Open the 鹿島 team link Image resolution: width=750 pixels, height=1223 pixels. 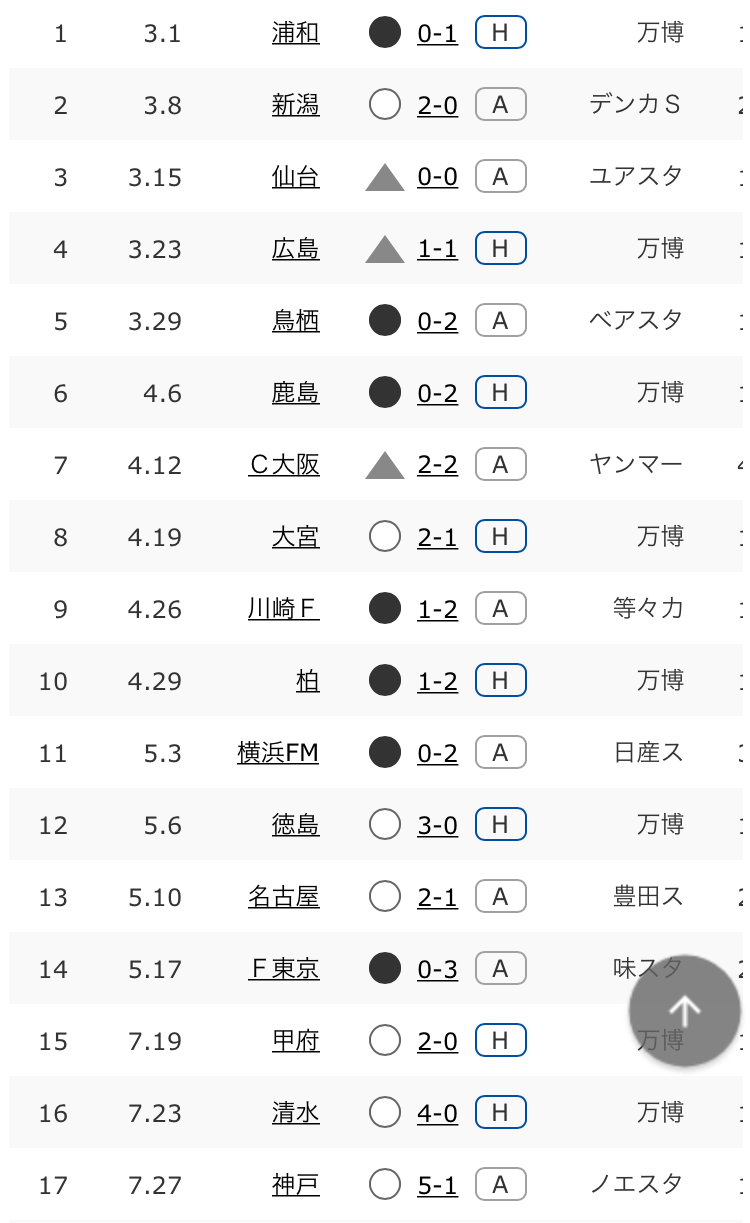(x=295, y=393)
